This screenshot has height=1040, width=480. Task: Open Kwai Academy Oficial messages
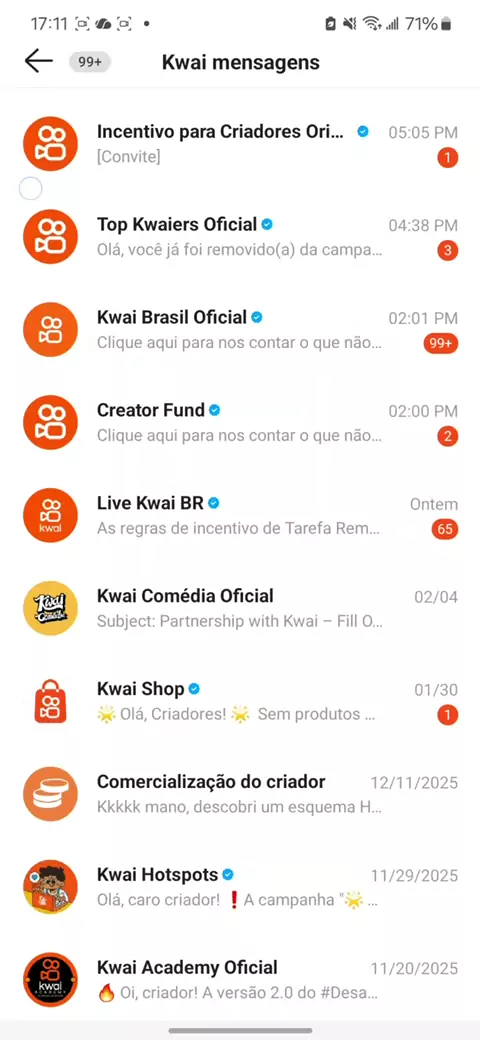tap(240, 980)
